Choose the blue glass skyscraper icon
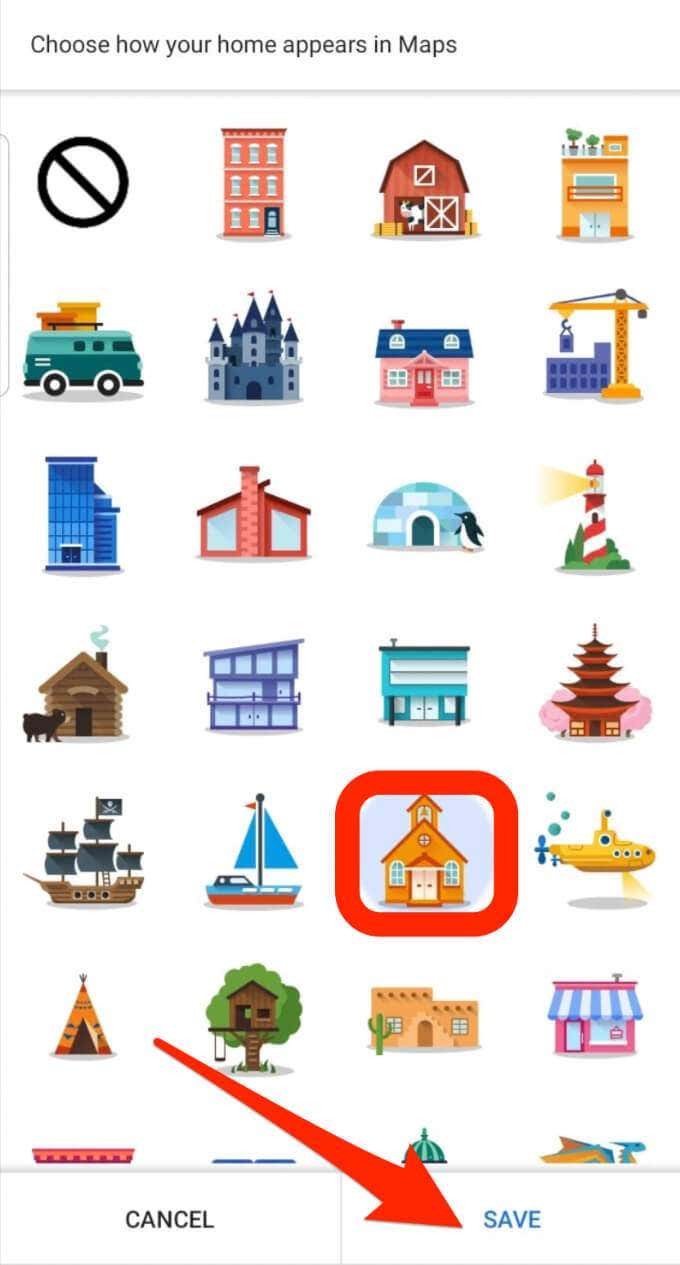Image resolution: width=680 pixels, height=1265 pixels. pos(82,515)
